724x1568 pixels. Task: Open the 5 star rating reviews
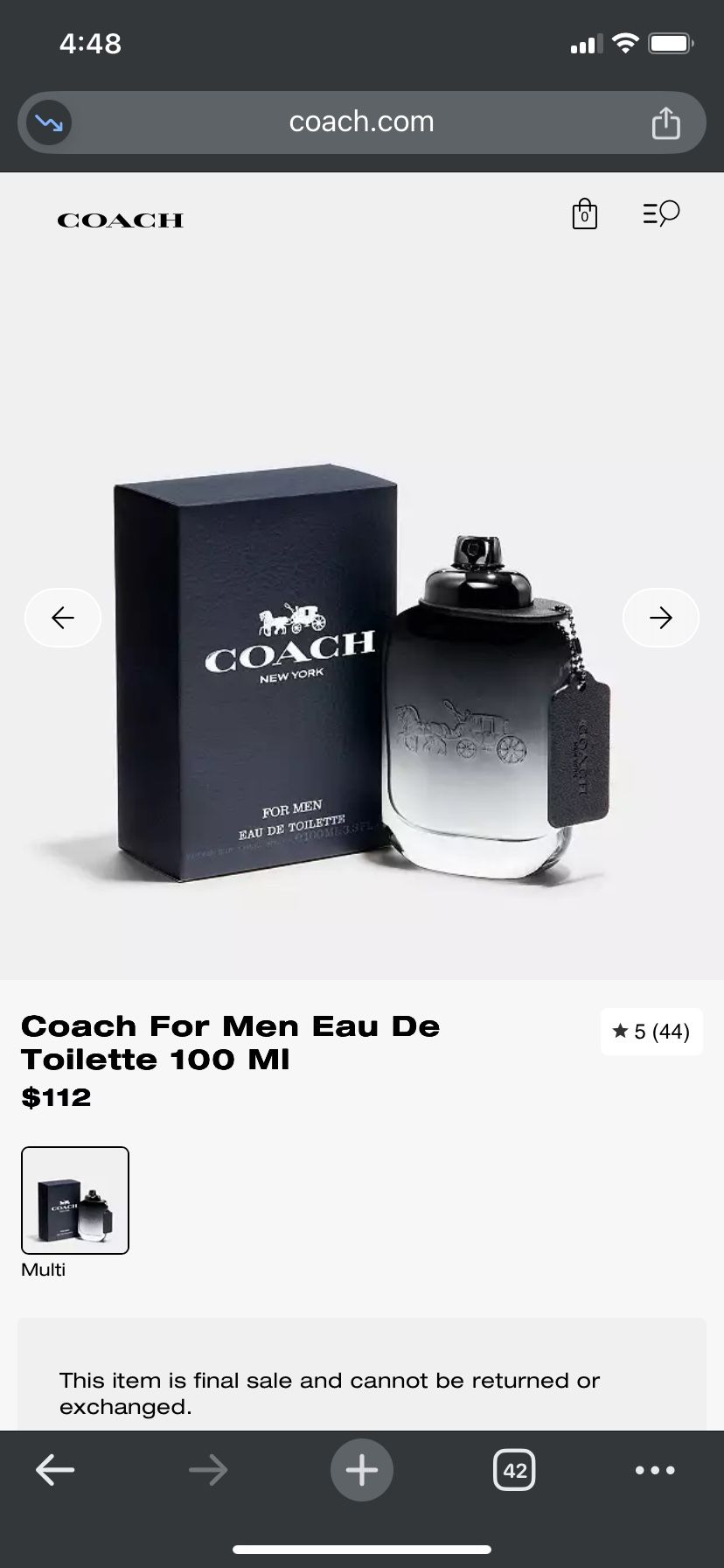[x=651, y=1032]
